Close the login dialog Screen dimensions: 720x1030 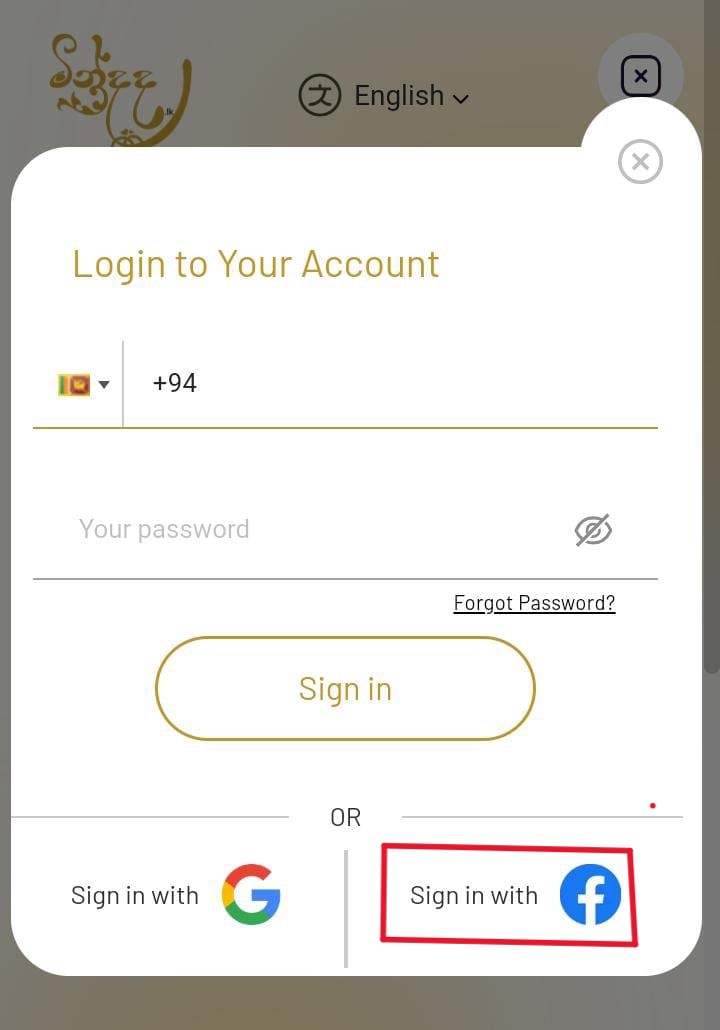click(x=640, y=162)
